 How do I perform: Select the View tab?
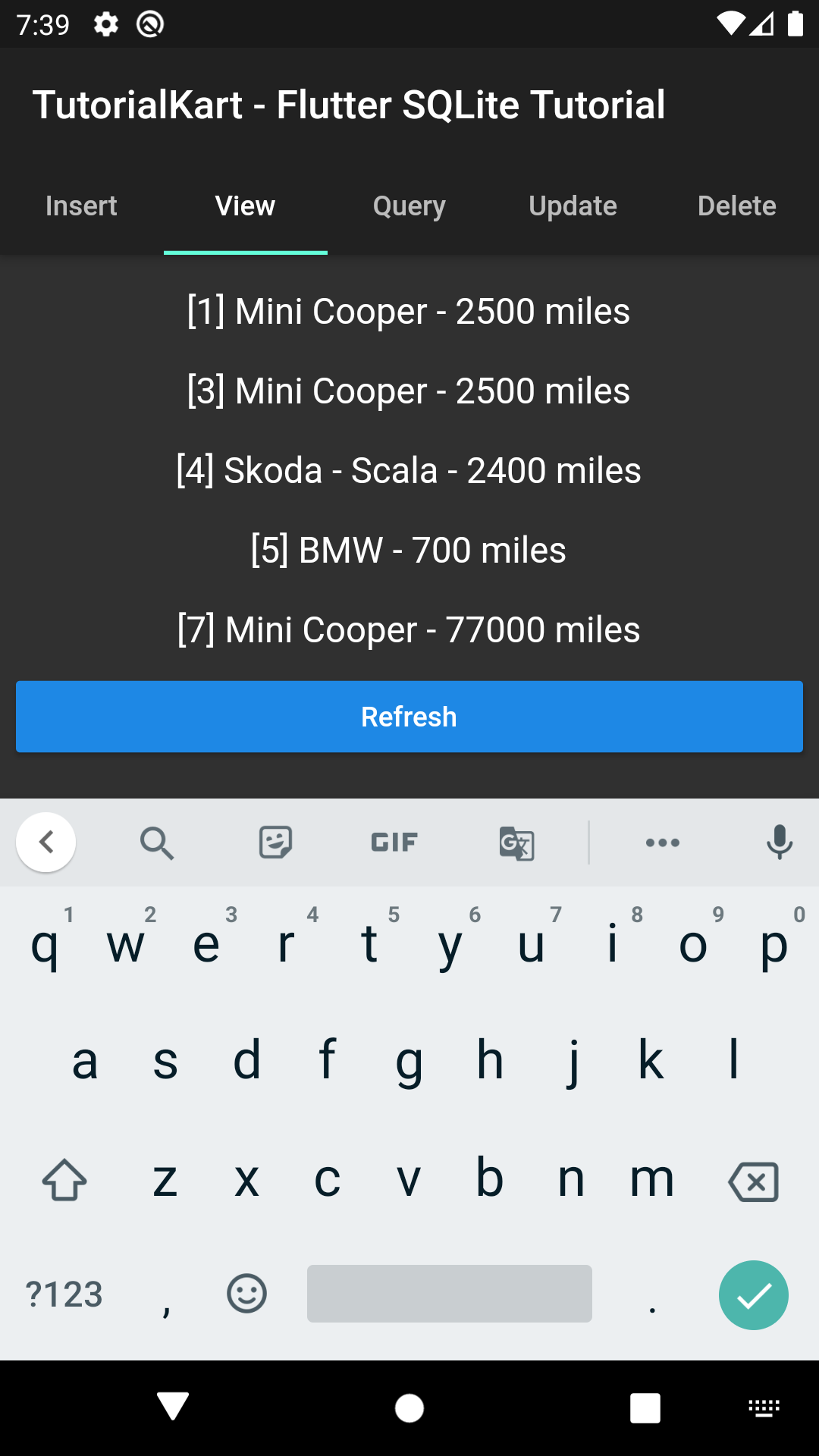245,206
